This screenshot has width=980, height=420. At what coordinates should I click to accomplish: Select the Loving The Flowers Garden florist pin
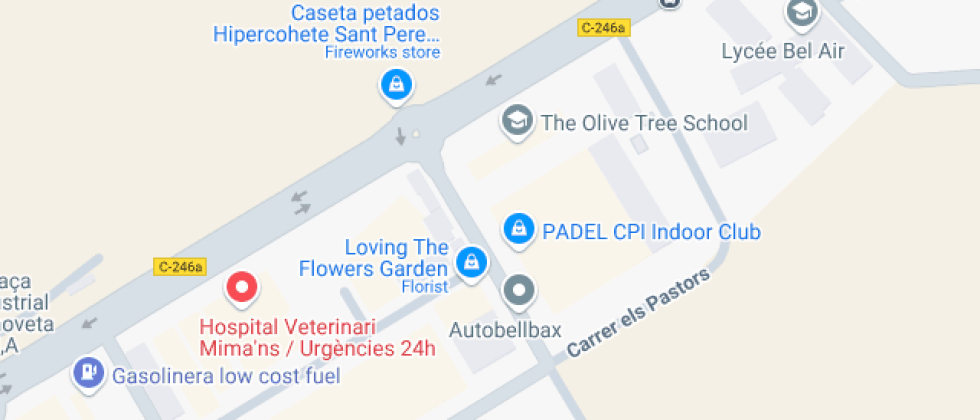[x=469, y=263]
